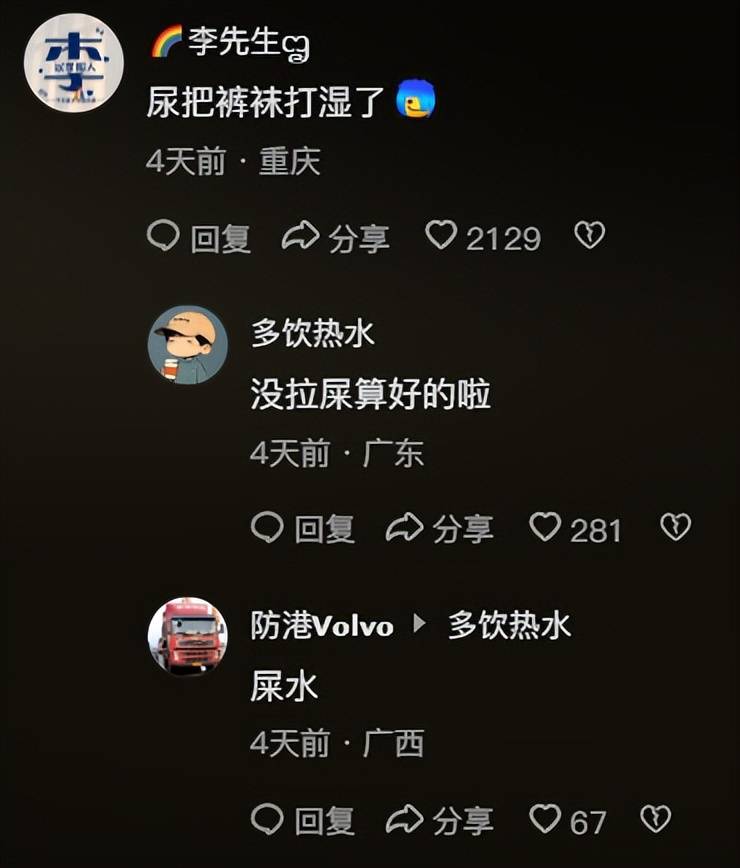The width and height of the screenshot is (740, 868).
Task: Dislike 多饮热水's comment
Action: click(676, 527)
